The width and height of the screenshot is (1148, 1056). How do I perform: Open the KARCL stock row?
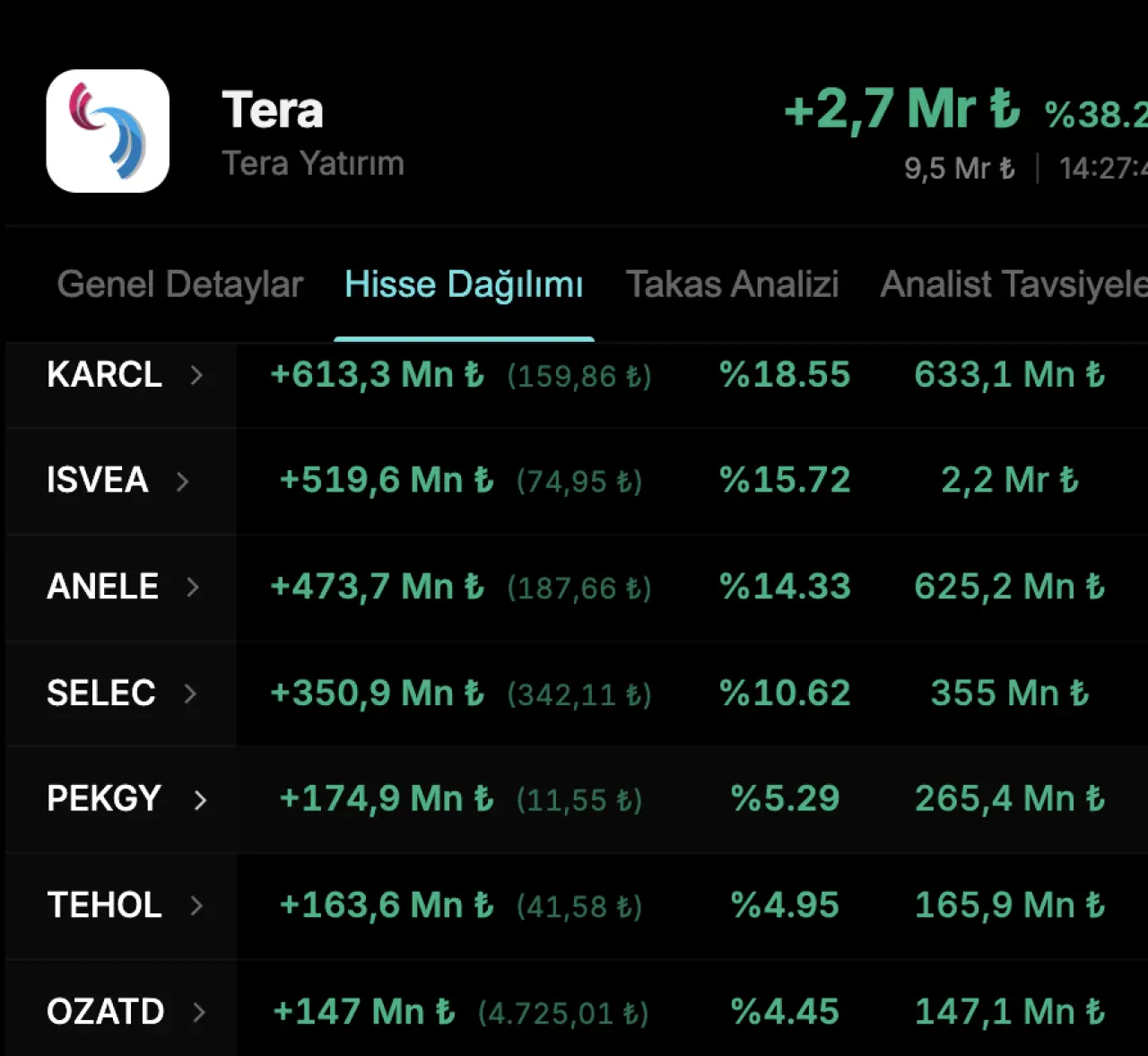tap(574, 375)
